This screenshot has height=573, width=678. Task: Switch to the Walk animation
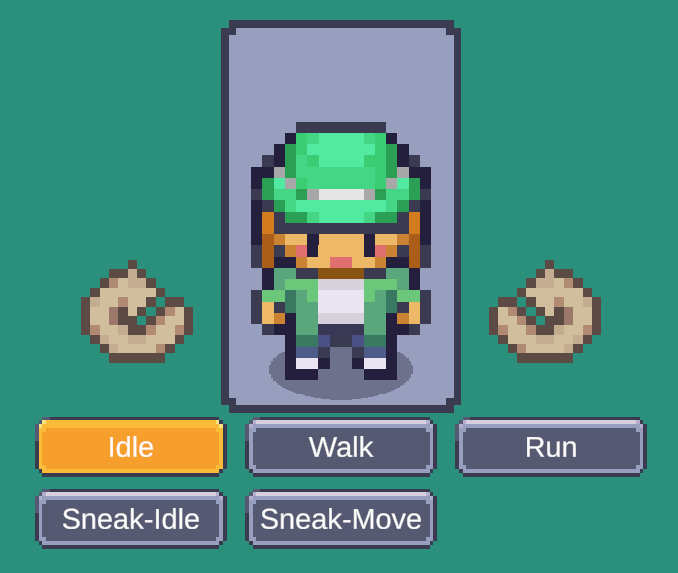[341, 447]
